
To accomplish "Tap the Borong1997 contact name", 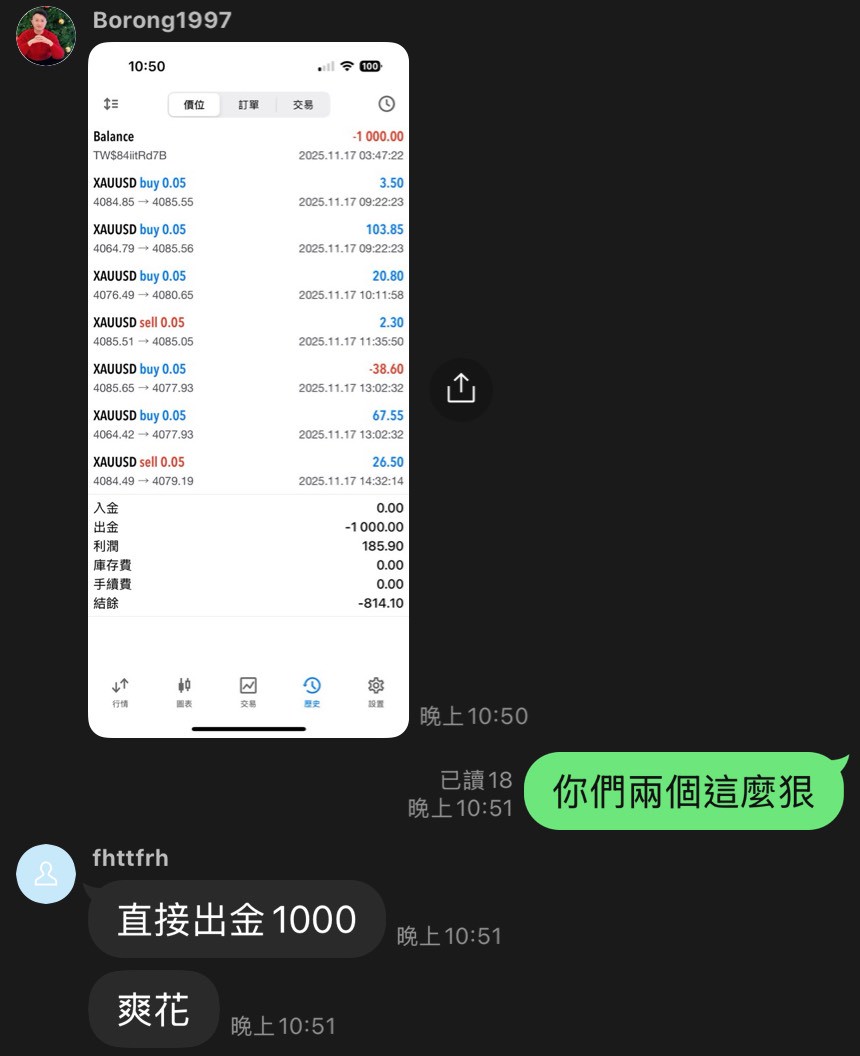I will click(x=162, y=20).
